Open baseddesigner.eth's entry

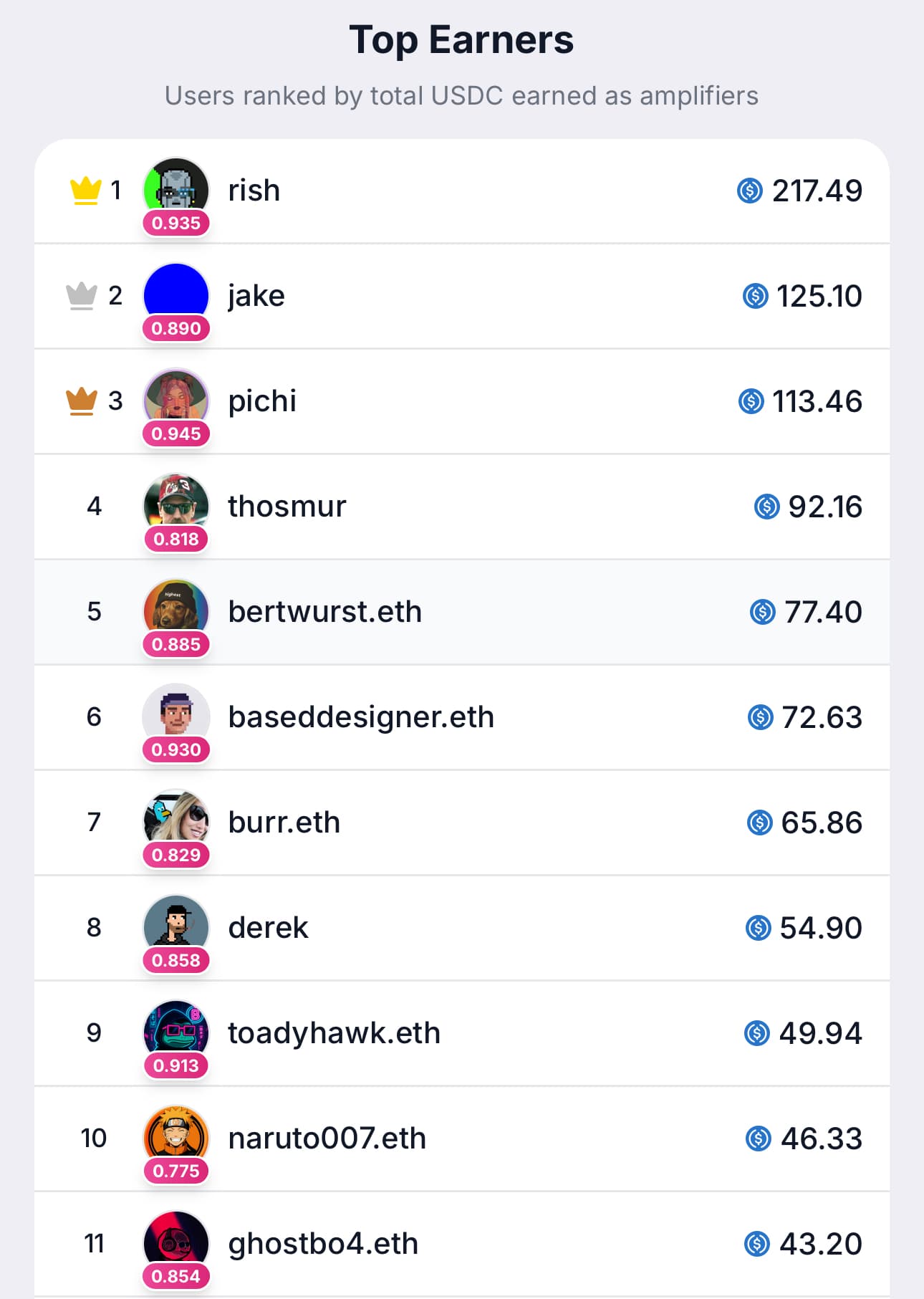360,717
